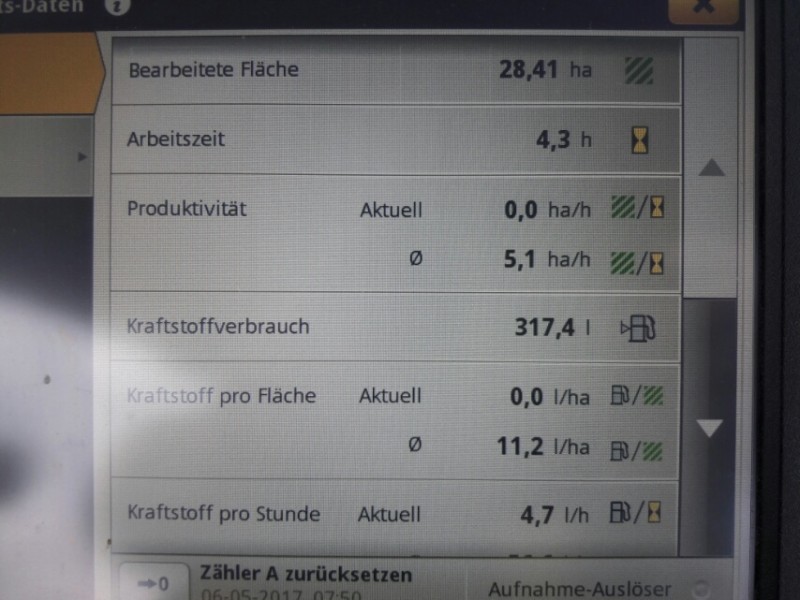Open the info icon in the title bar
Screen dimensions: 800x600
coord(122,5)
